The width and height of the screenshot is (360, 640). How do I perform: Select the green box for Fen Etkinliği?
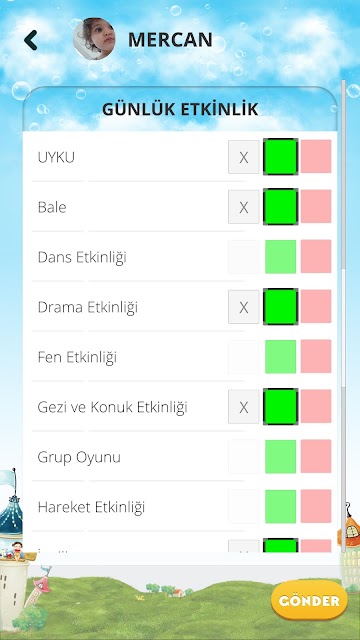click(x=280, y=357)
